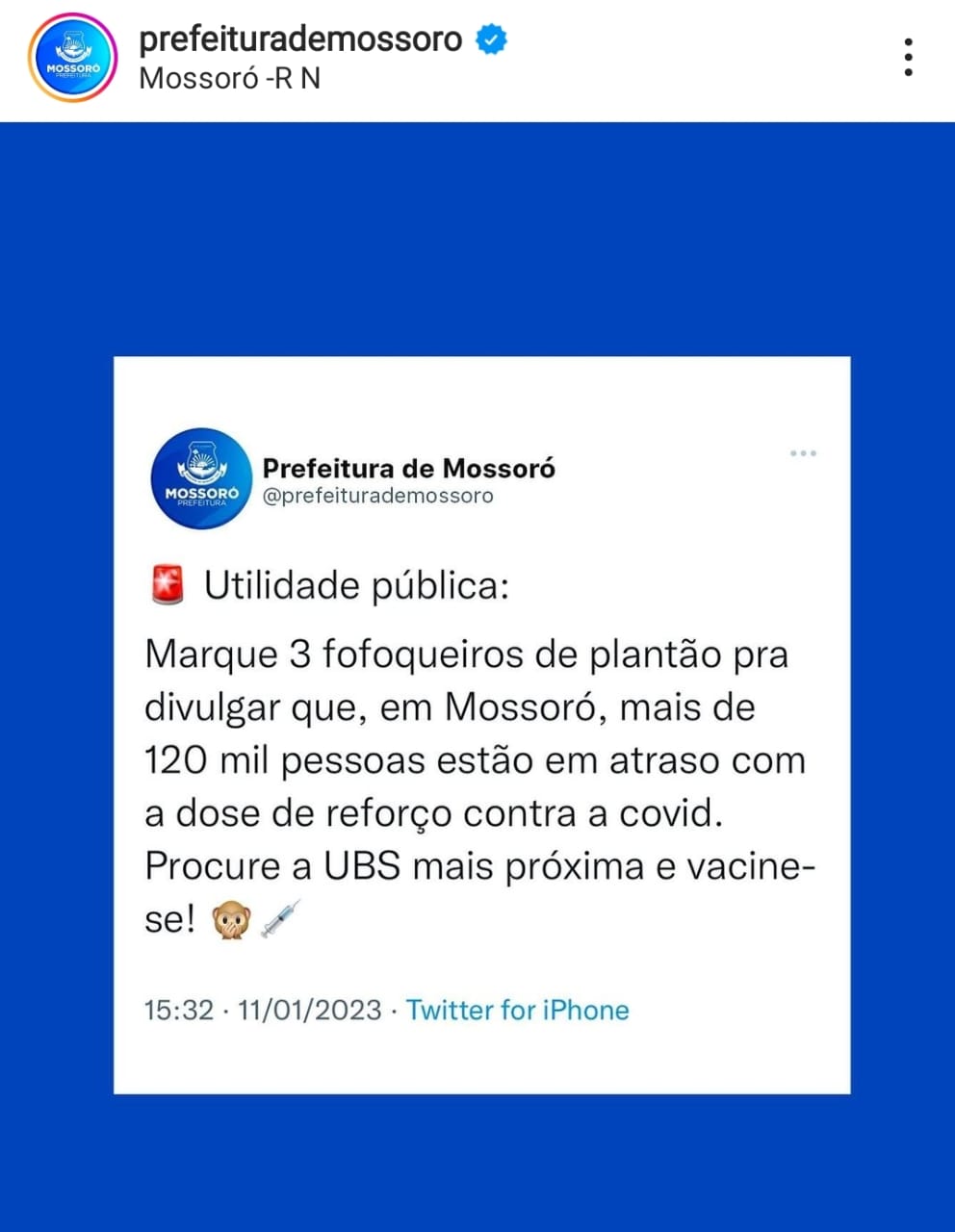Open the prefeiturademossoro username link
The width and height of the screenshot is (955, 1232).
(x=300, y=39)
